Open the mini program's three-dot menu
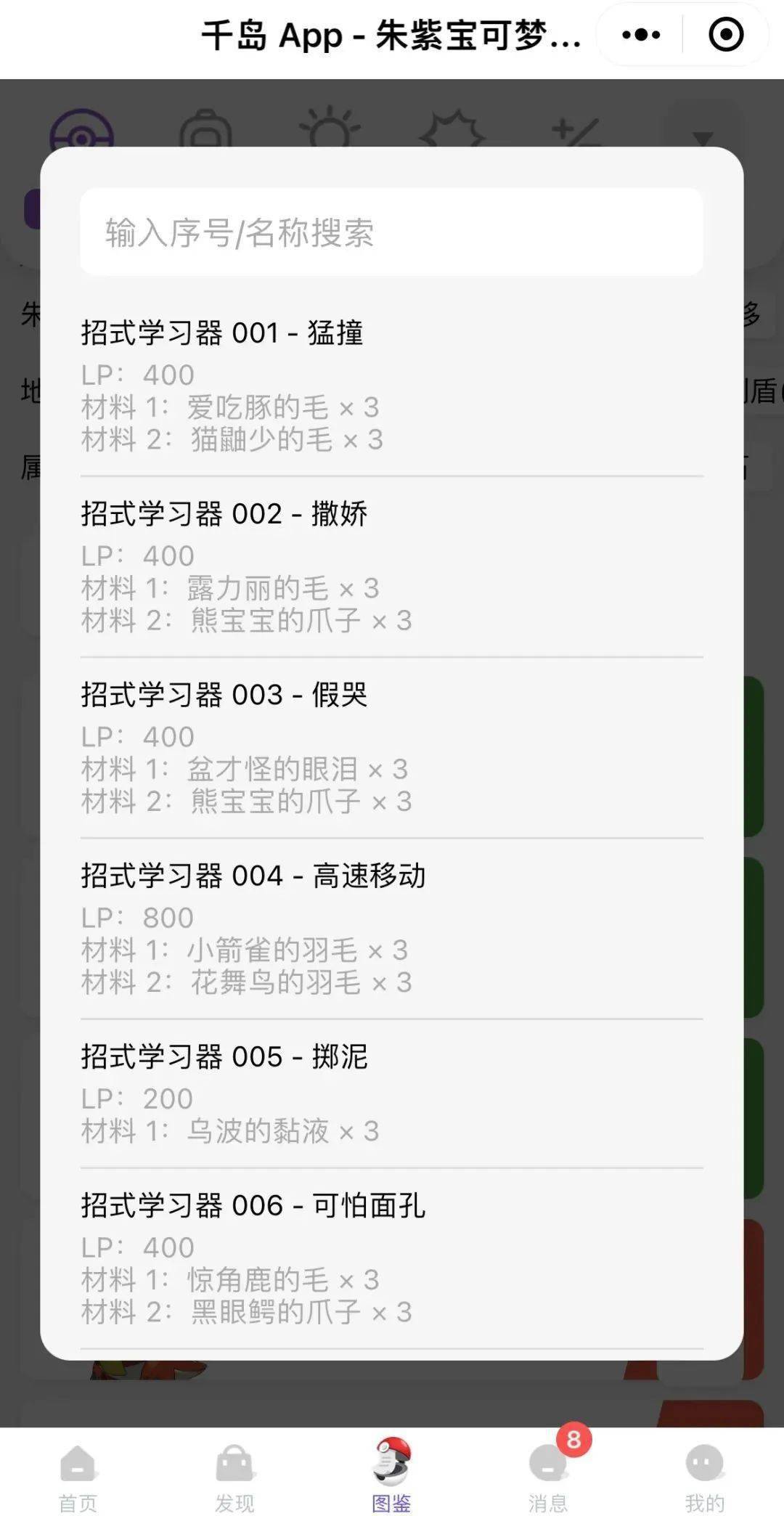 pos(641,34)
